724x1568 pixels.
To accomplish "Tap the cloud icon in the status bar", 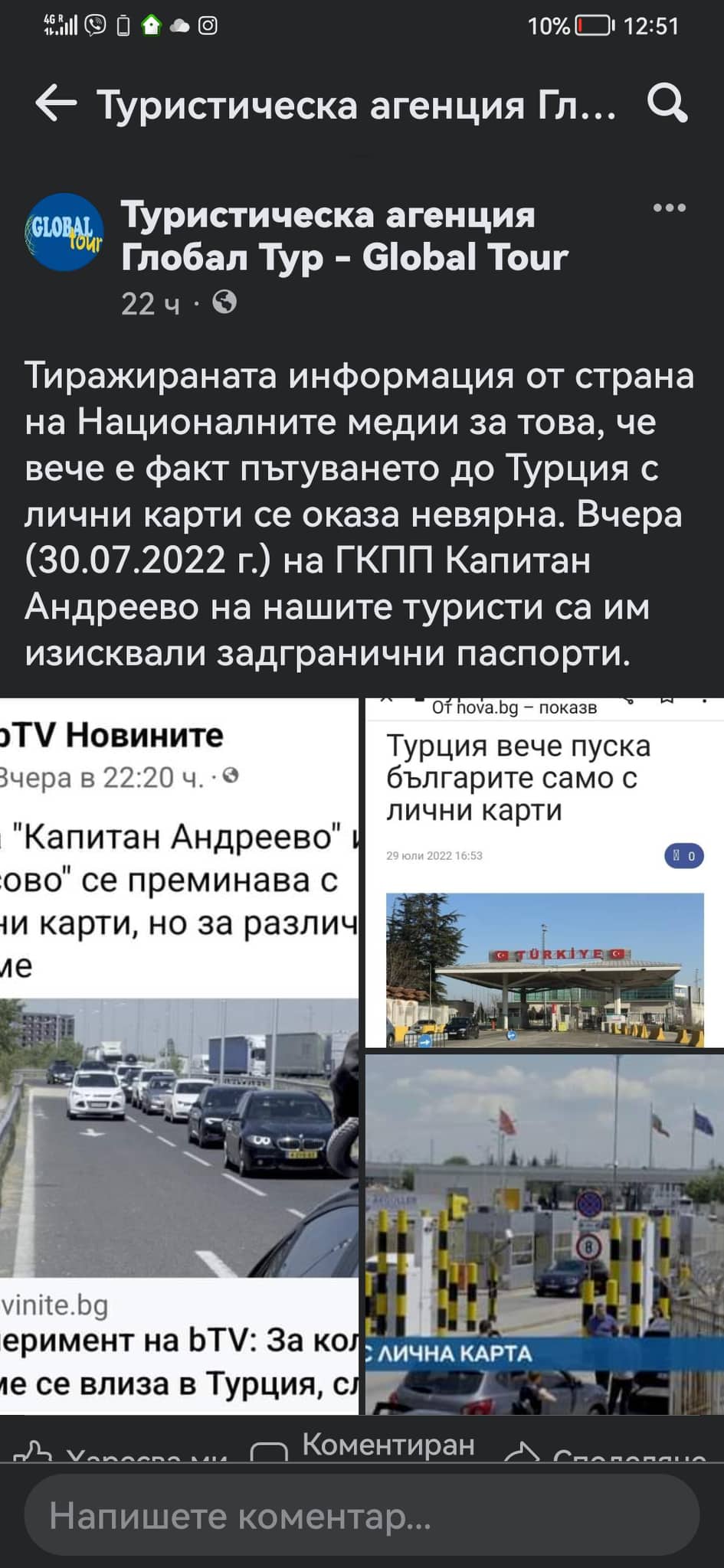I will [x=180, y=25].
